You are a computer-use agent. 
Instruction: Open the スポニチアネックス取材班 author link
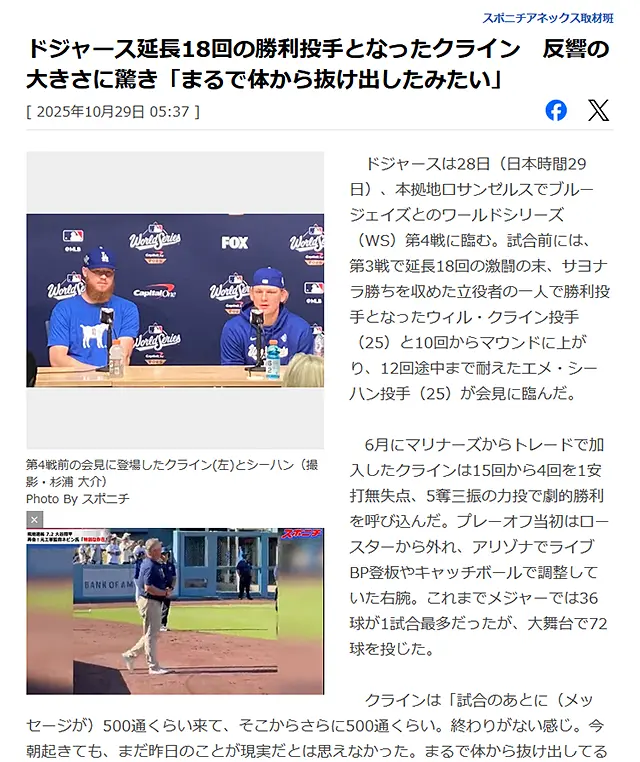[x=547, y=18]
